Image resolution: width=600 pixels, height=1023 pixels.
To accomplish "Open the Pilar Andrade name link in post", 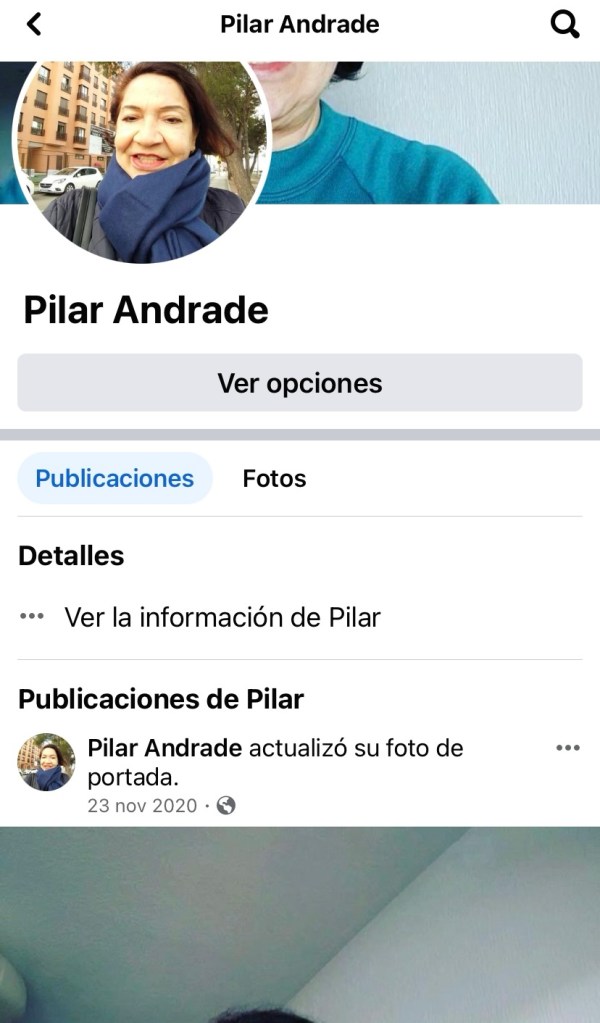I will pos(165,748).
